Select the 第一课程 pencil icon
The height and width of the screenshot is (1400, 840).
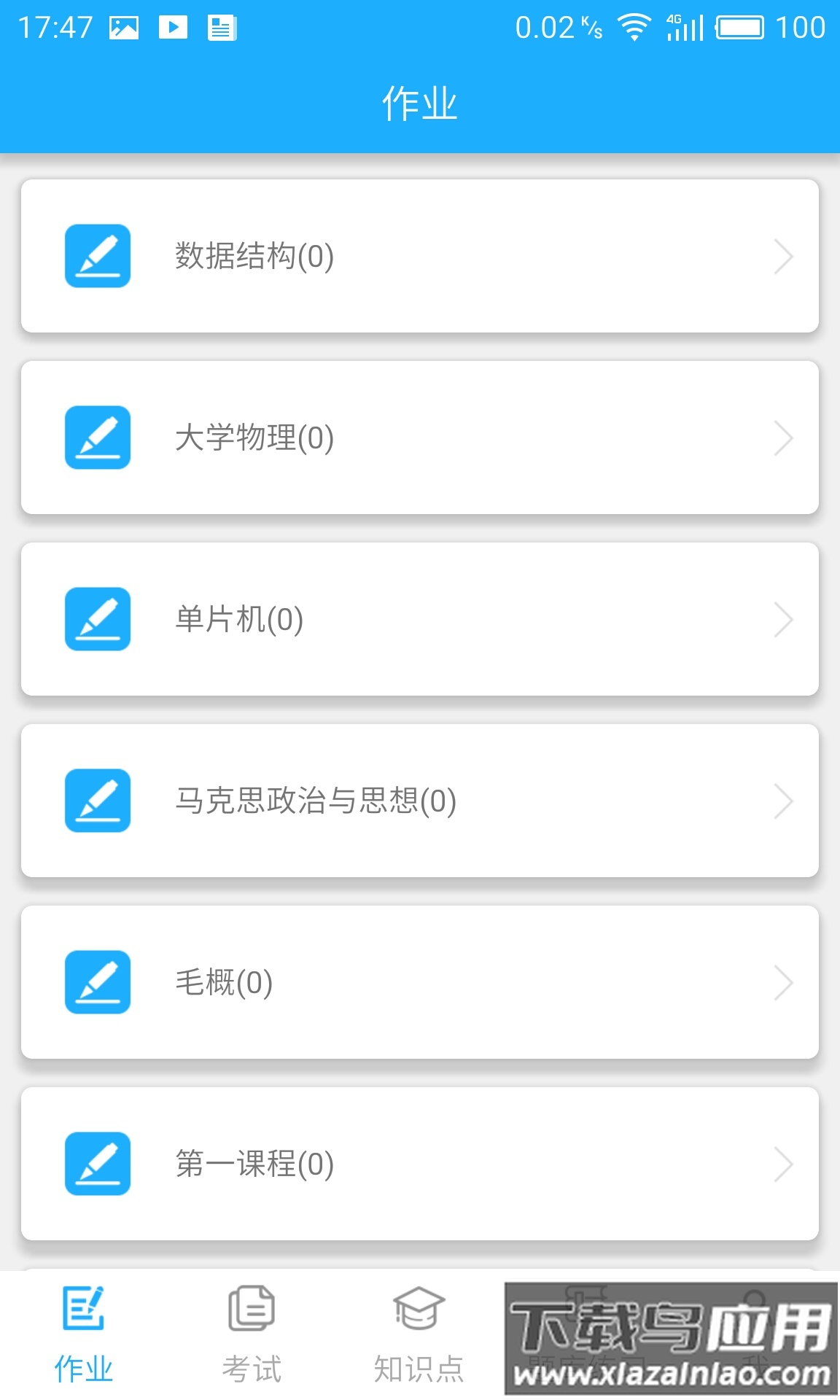pos(97,1164)
